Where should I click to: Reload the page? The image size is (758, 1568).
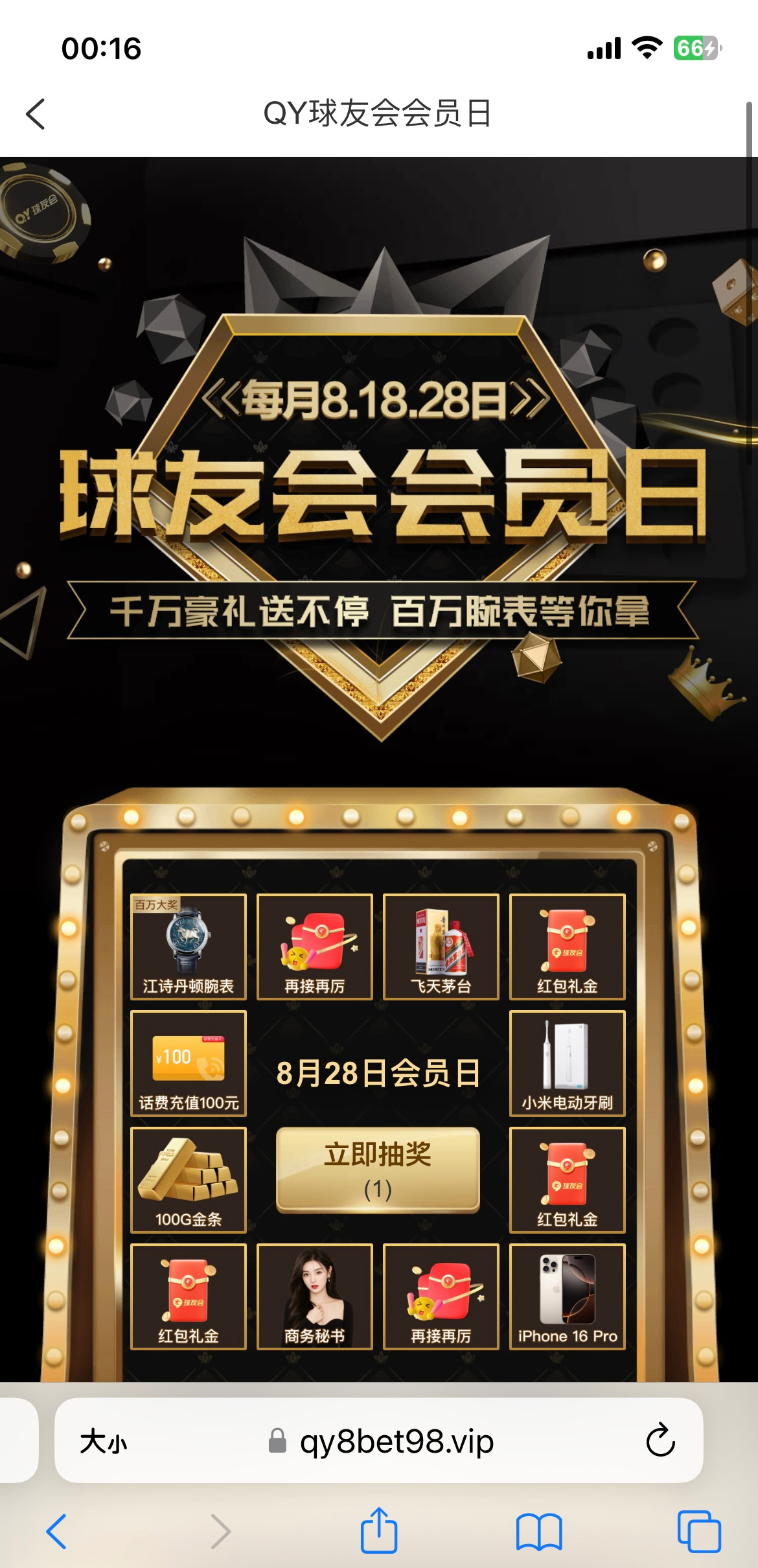pos(660,1441)
